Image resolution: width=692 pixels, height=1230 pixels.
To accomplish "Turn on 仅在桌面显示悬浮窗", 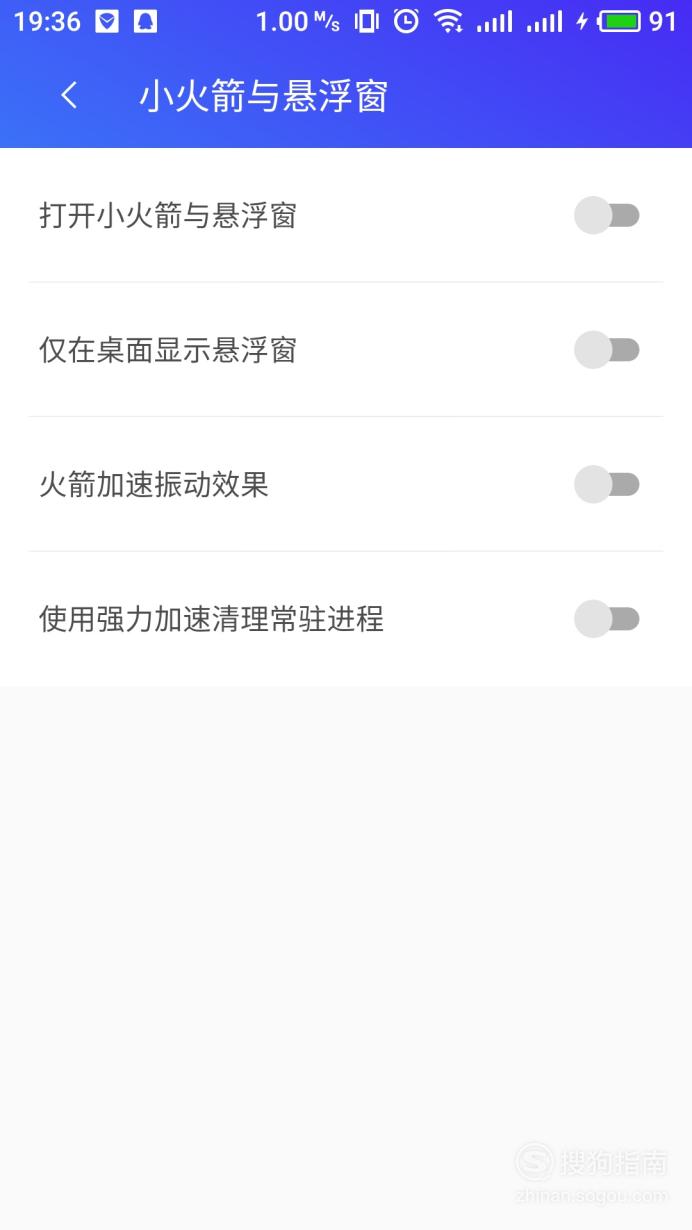I will click(x=607, y=350).
